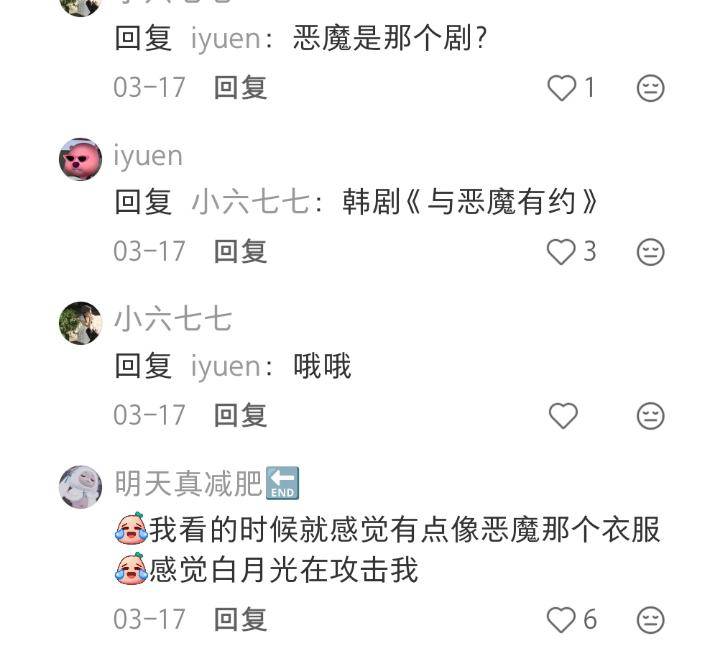Image resolution: width=703 pixels, height=665 pixels.
Task: Like iyuen's comment about 与恶魔有约
Action: 562,251
